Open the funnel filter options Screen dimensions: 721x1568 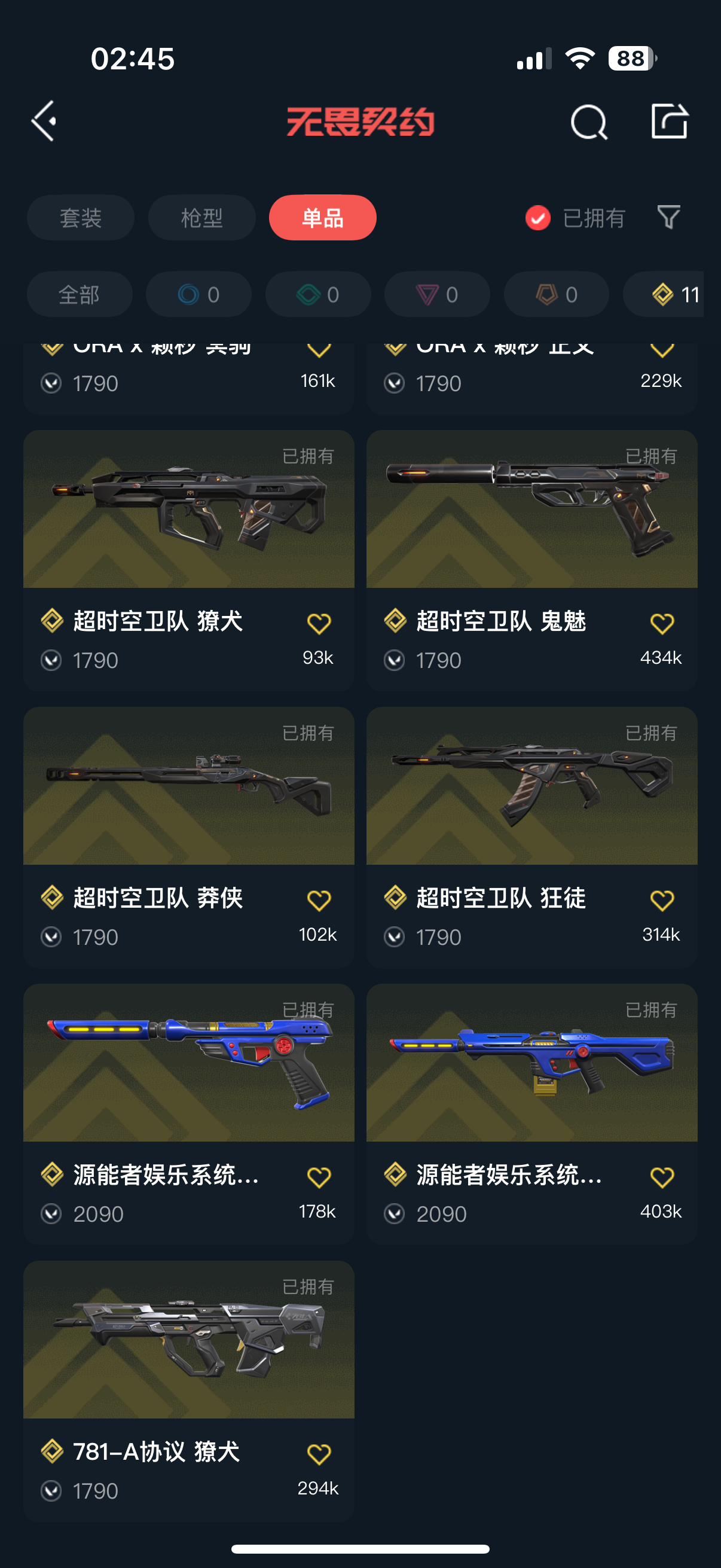tap(668, 217)
